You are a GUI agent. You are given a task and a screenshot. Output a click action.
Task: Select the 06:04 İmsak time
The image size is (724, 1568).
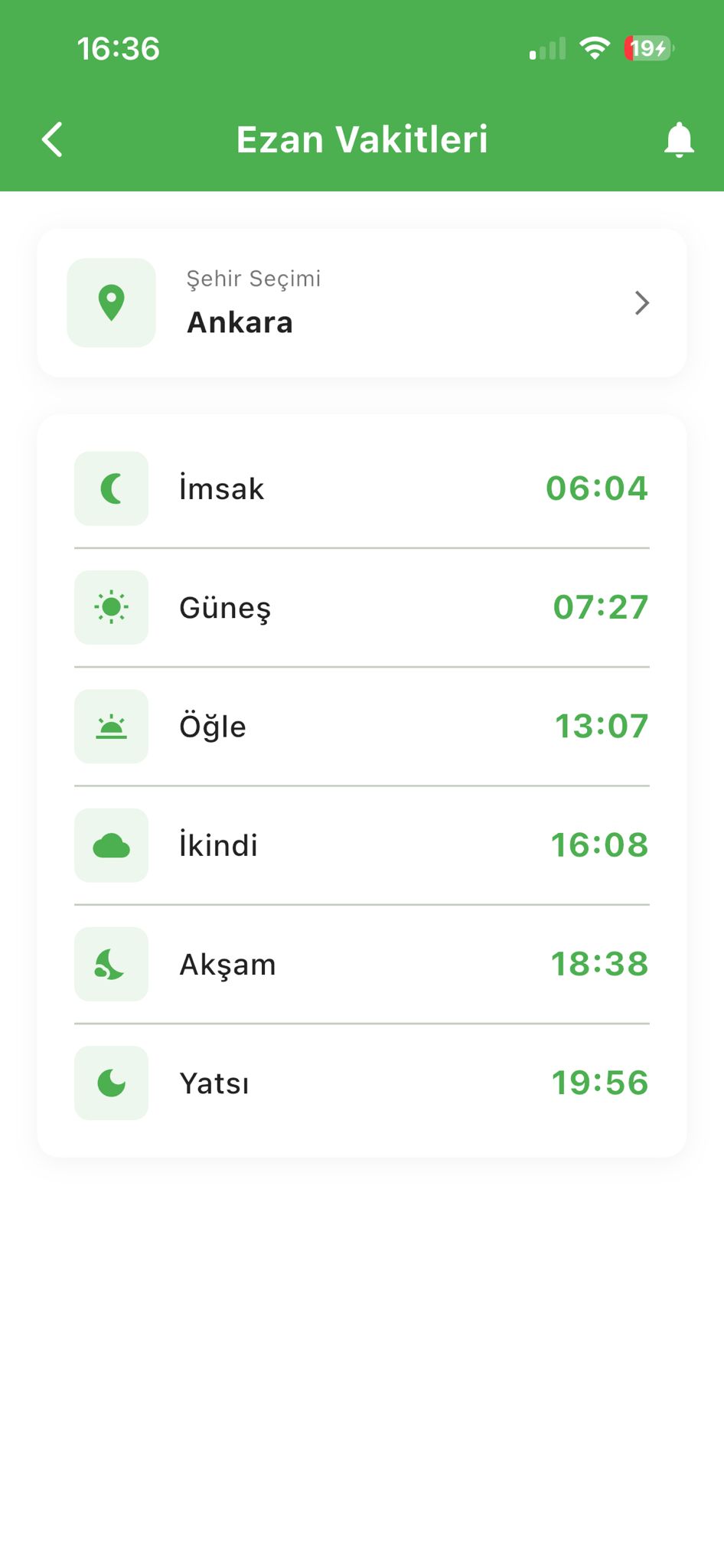click(x=598, y=488)
